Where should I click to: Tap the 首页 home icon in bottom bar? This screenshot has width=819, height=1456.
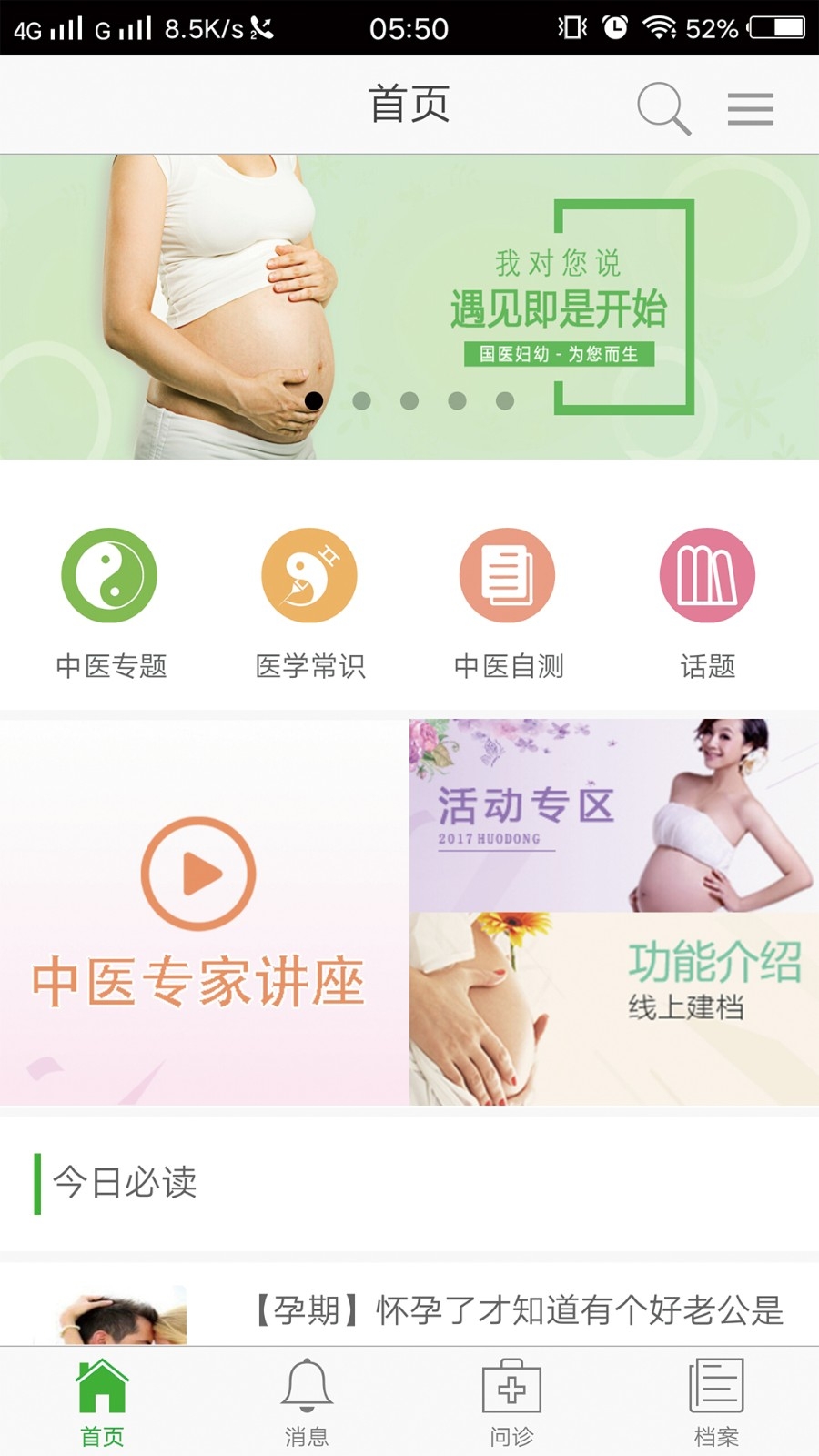click(102, 1388)
